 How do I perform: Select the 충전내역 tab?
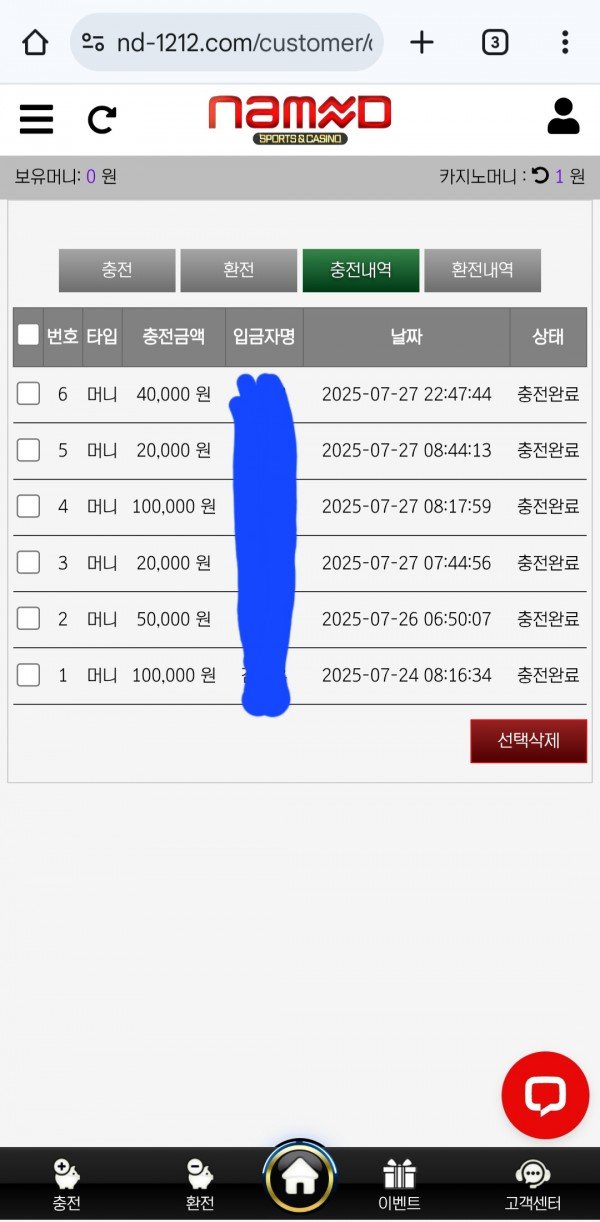click(360, 270)
